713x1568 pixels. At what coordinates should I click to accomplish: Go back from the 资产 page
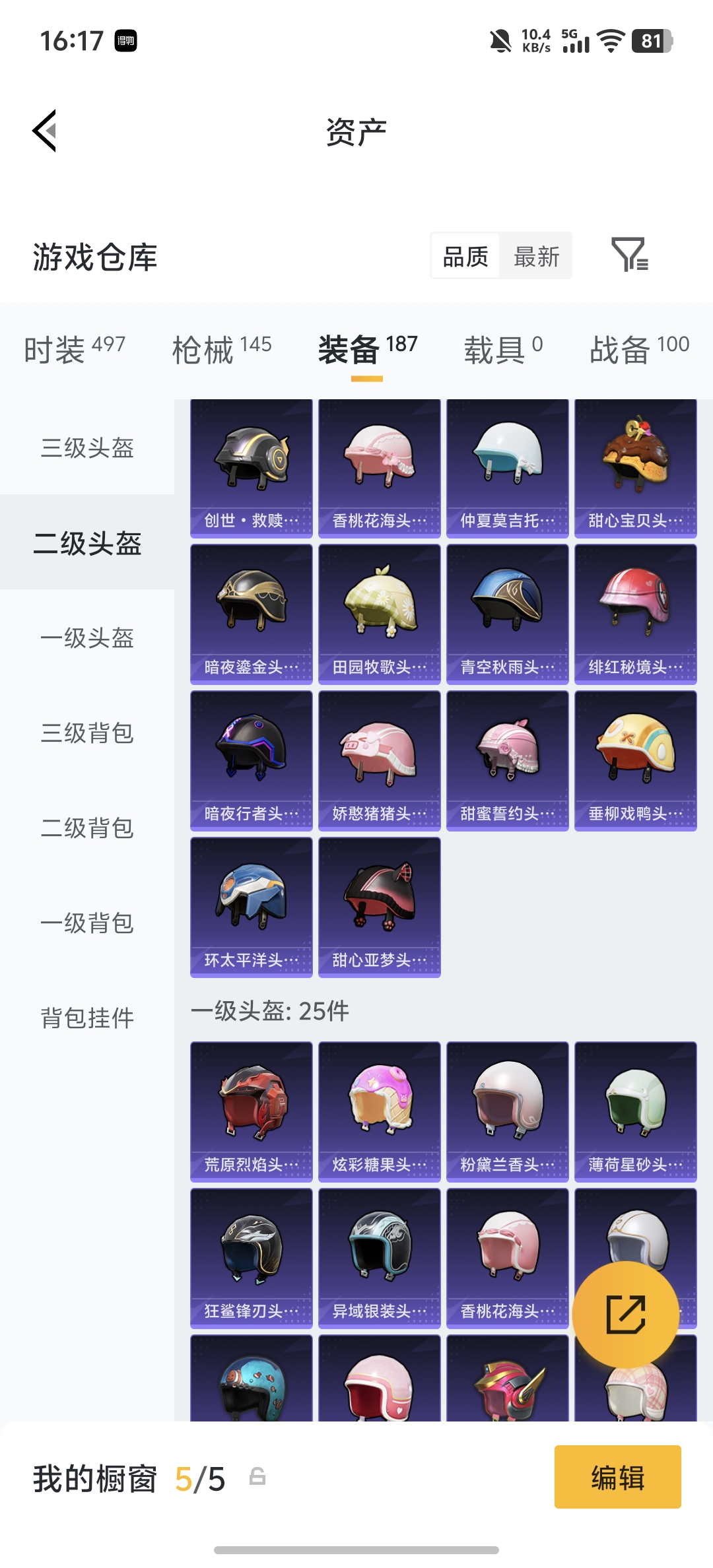click(x=45, y=131)
